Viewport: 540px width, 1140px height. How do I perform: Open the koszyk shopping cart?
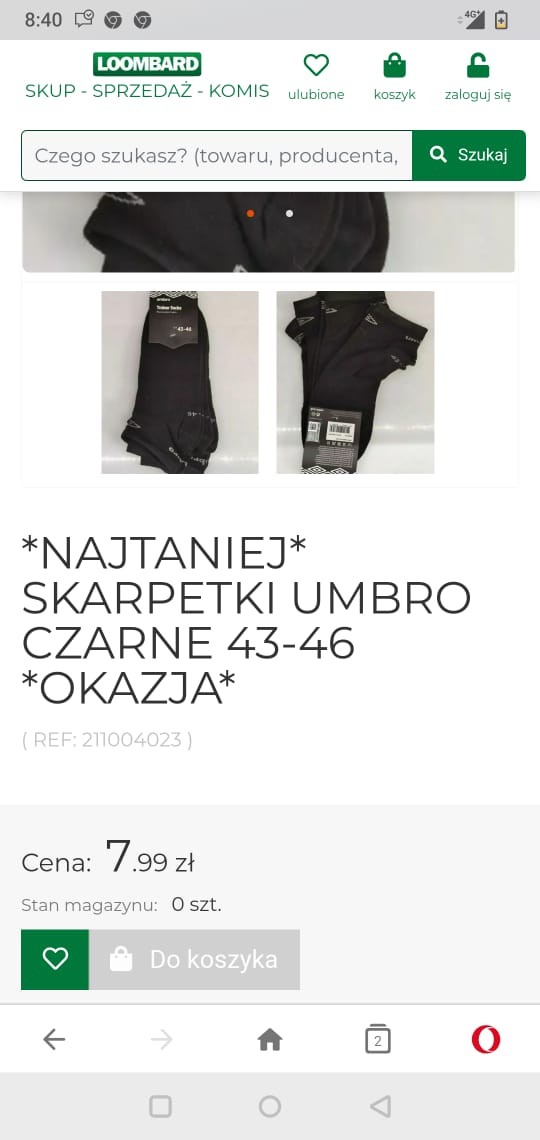395,77
